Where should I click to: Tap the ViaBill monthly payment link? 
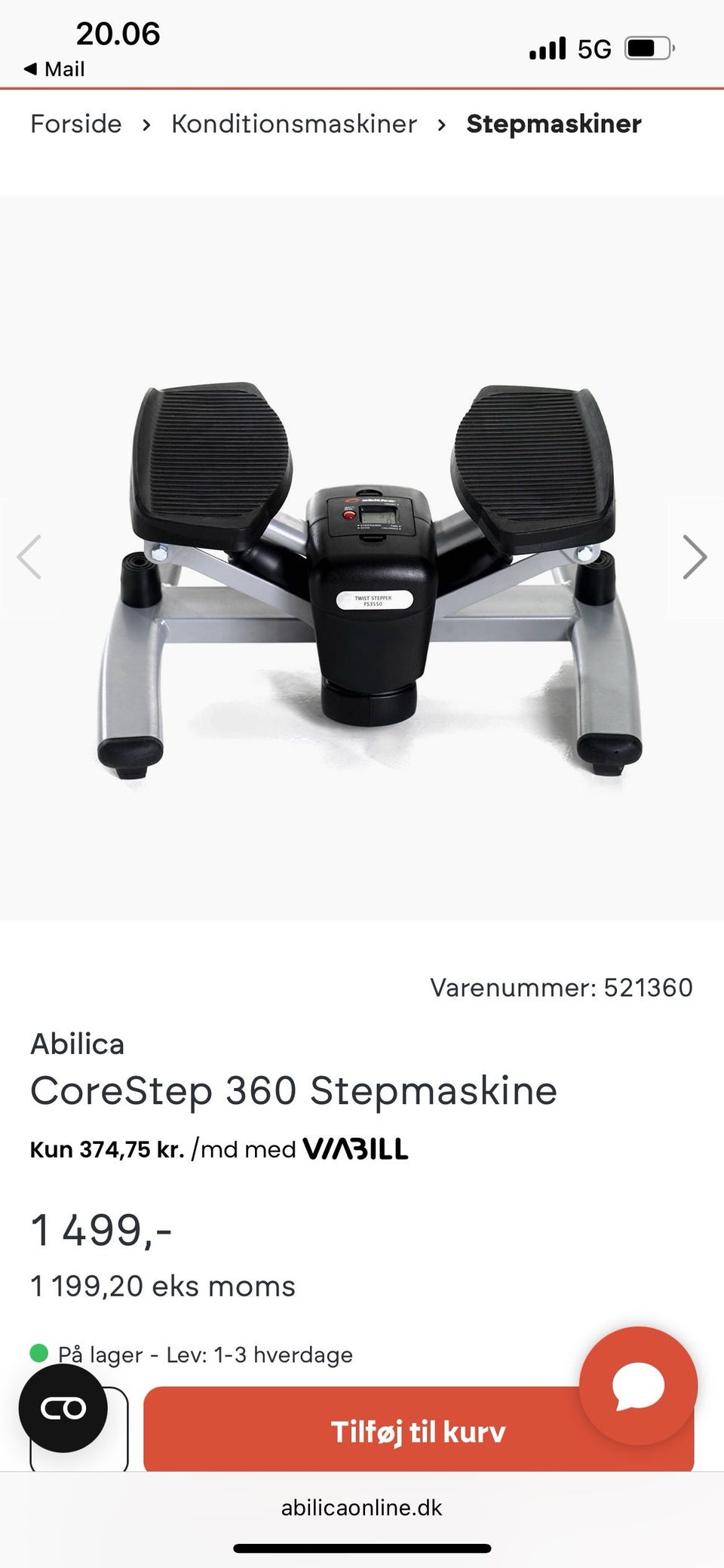coord(219,1149)
